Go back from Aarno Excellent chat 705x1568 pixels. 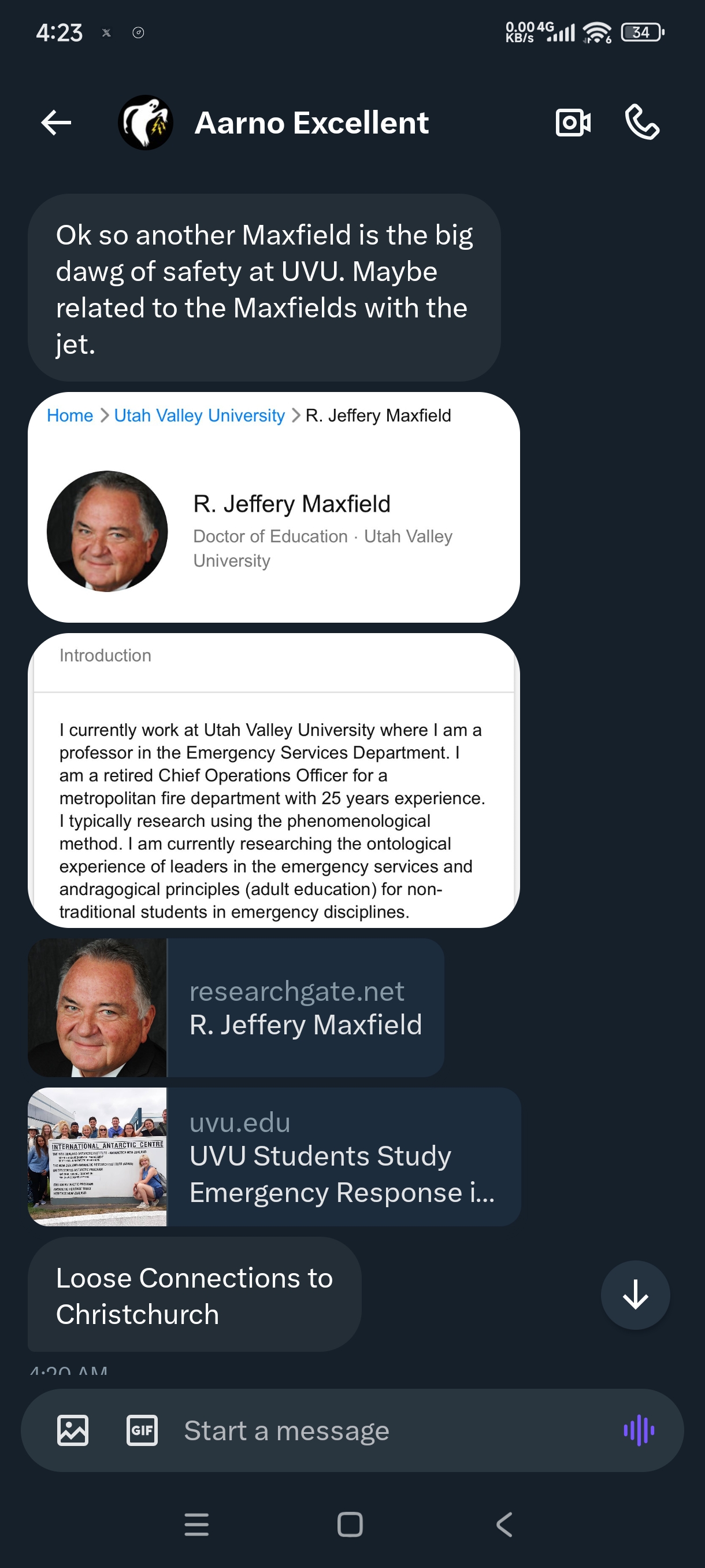(56, 123)
